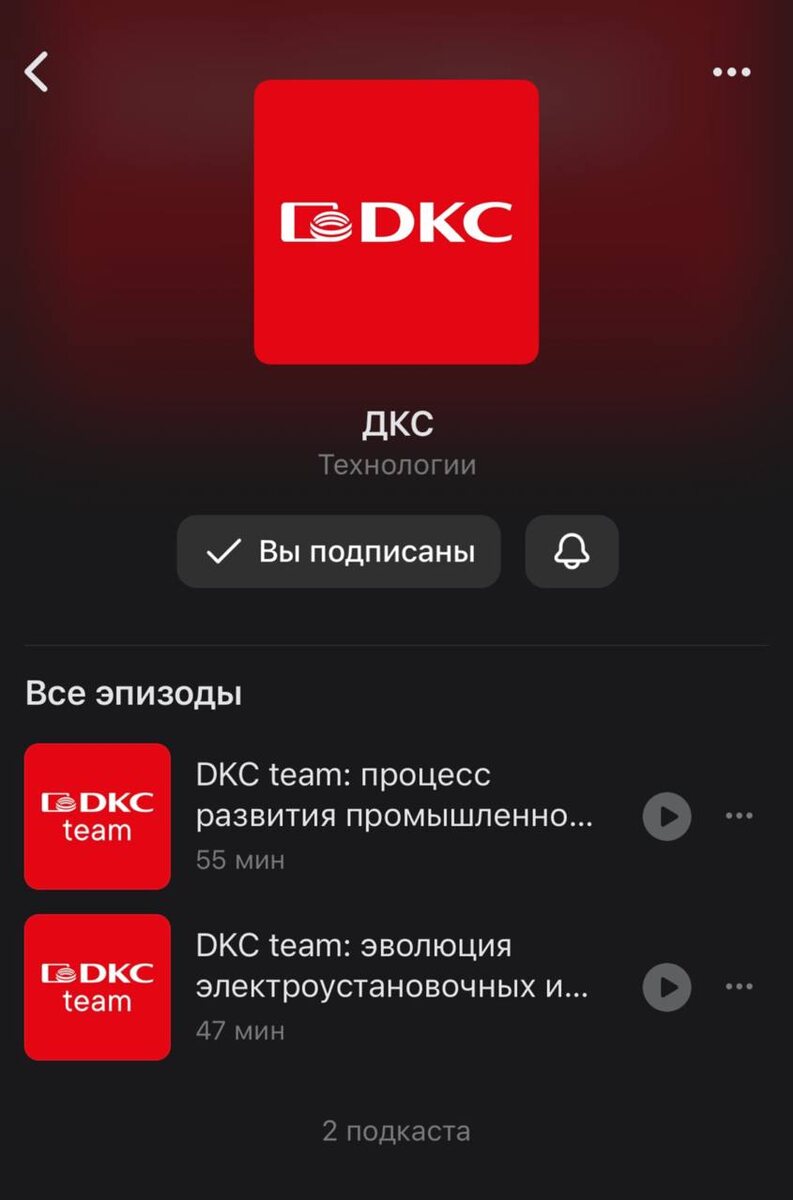Toggle subscription via 'Вы подписаны' button
The width and height of the screenshot is (793, 1200).
click(x=338, y=551)
